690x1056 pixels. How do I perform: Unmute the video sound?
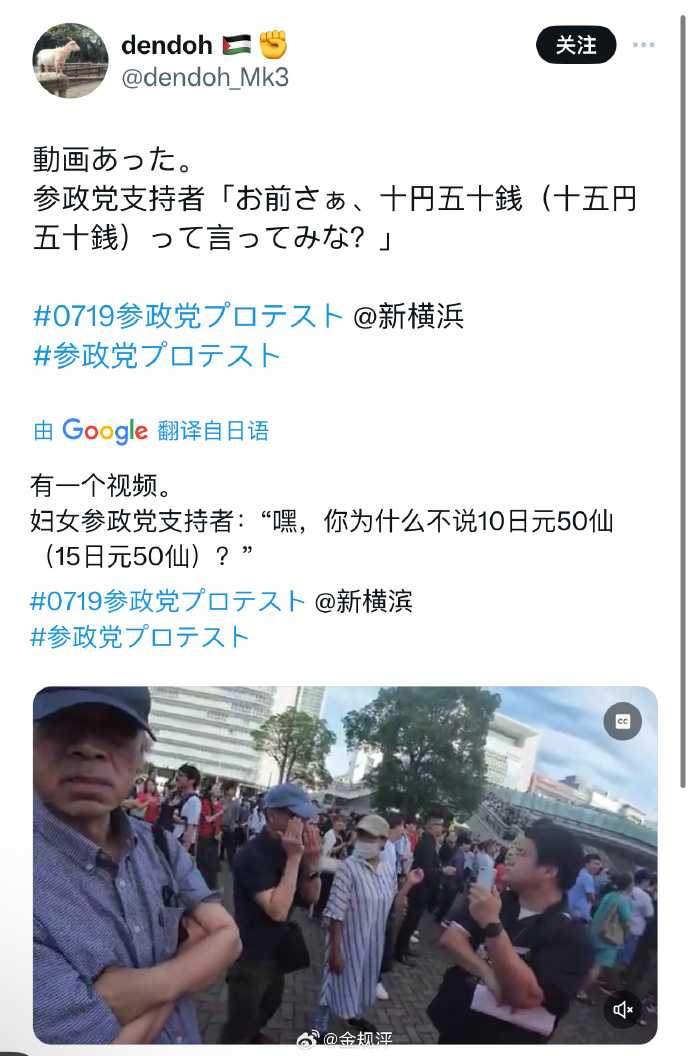point(622,1010)
